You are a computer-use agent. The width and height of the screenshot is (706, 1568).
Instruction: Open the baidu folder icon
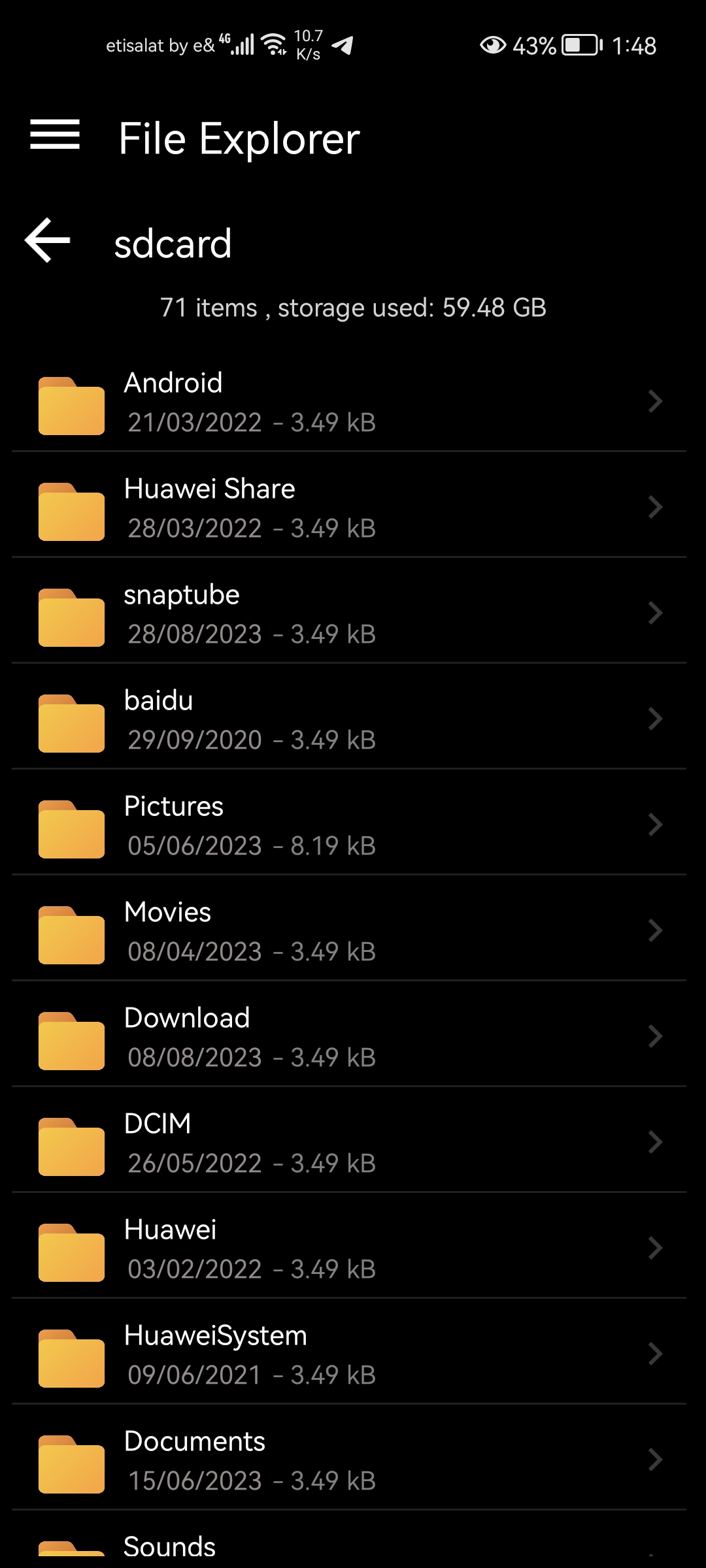[x=72, y=719]
